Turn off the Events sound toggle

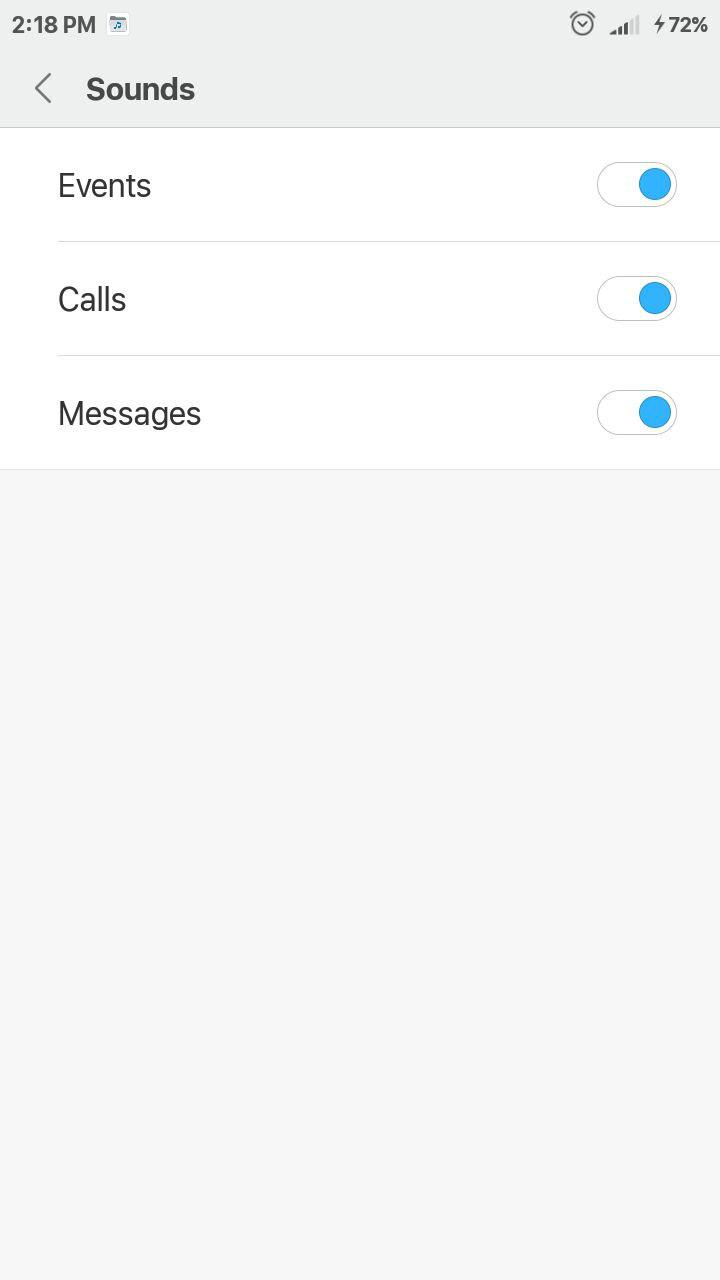[x=637, y=185]
